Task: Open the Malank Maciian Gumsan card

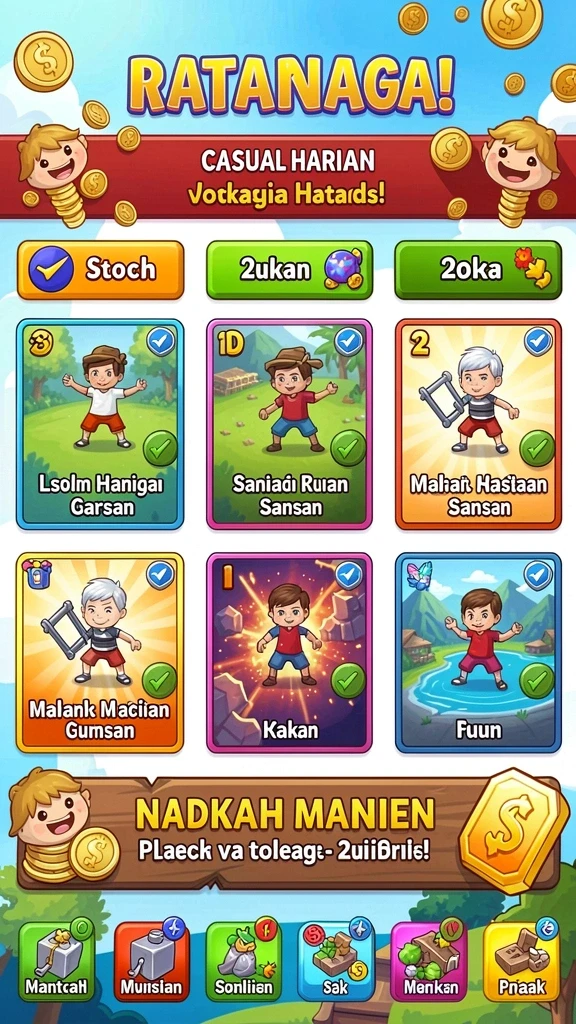Action: pyautogui.click(x=101, y=653)
